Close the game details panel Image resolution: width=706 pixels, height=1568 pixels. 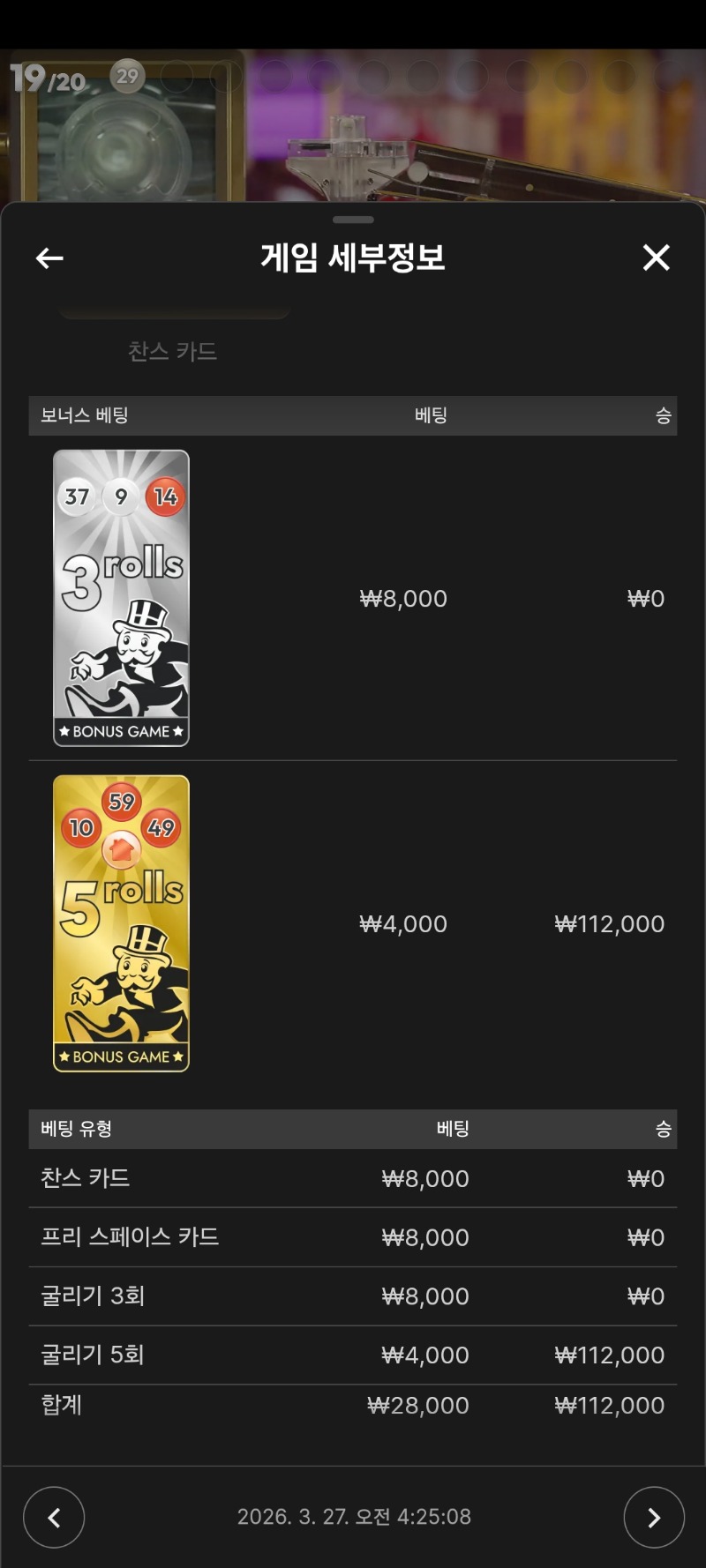coord(656,258)
